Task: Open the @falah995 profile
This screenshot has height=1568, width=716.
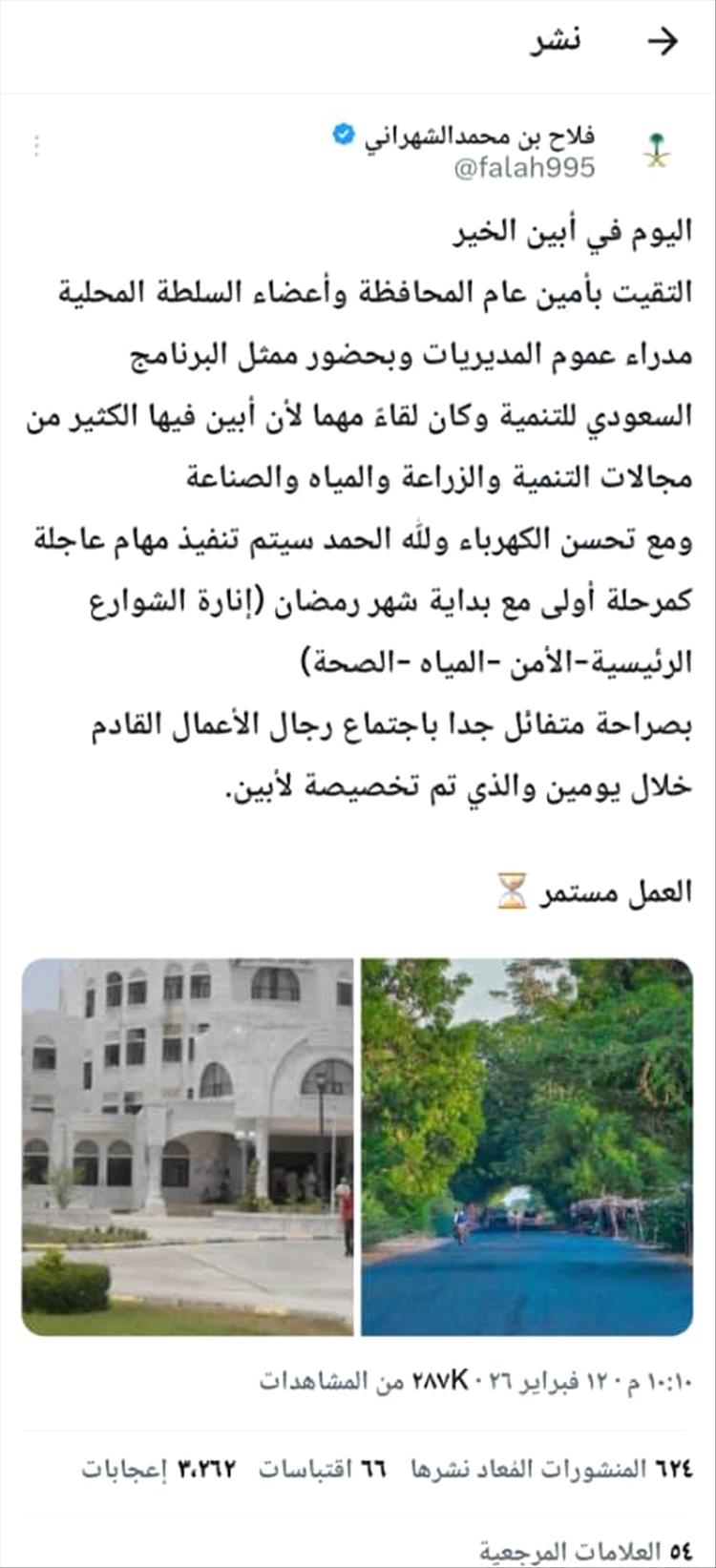Action: tap(524, 169)
